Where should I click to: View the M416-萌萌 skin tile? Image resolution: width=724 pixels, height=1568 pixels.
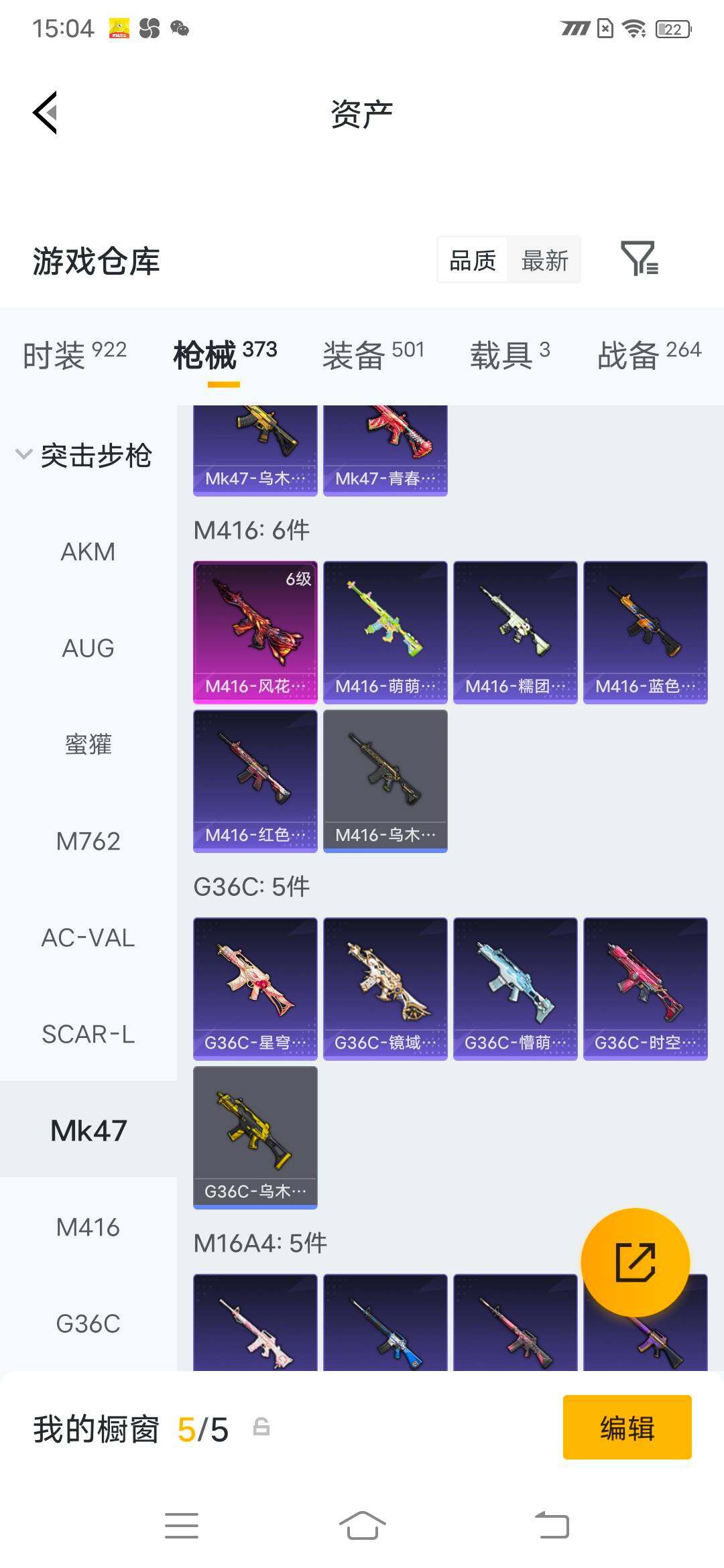385,633
